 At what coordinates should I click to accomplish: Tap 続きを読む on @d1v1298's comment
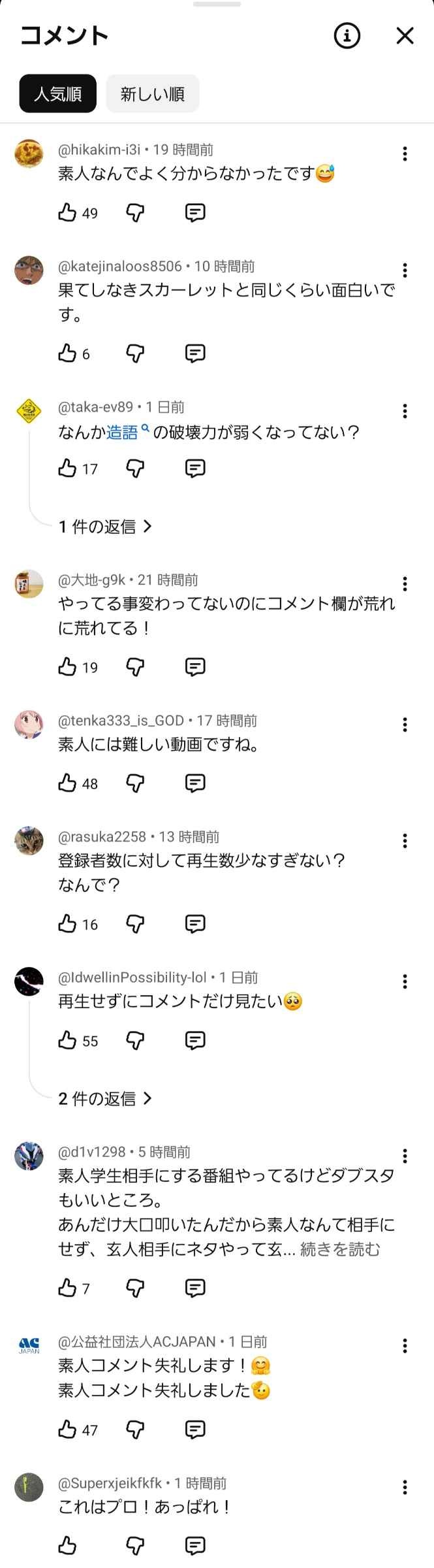pyautogui.click(x=339, y=1249)
